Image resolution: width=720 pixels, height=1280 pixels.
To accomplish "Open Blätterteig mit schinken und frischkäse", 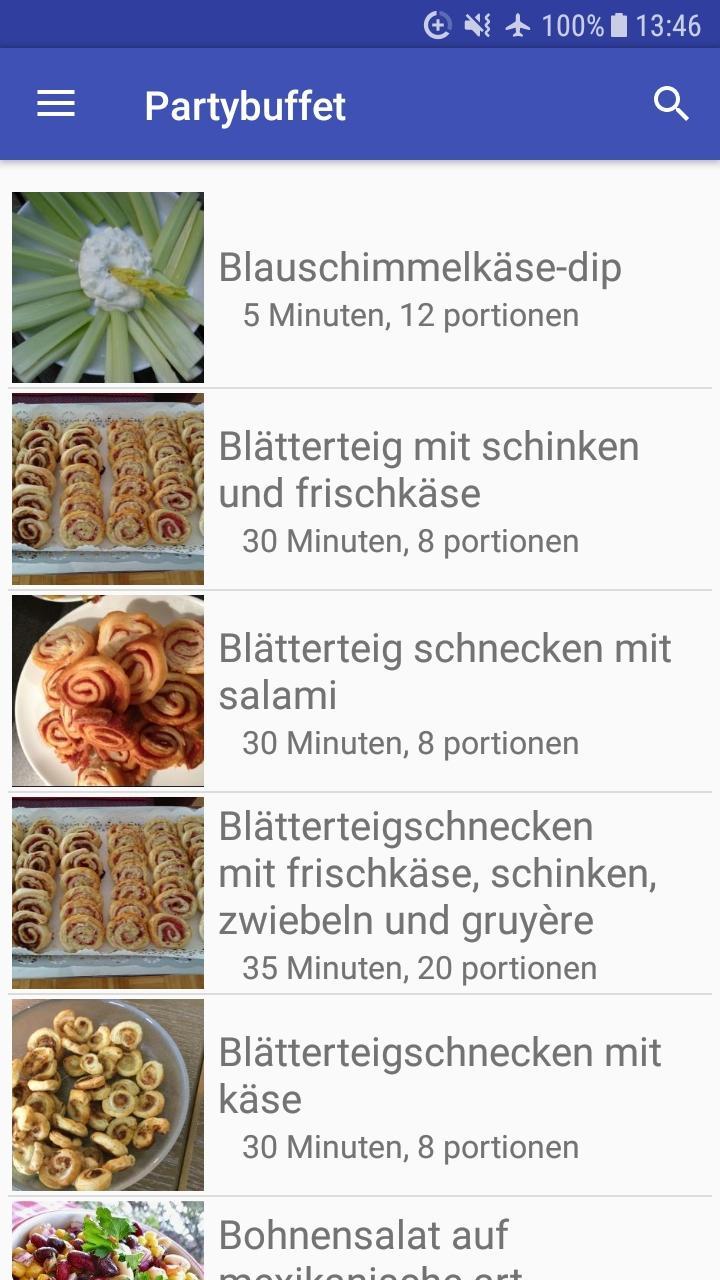I will [x=360, y=490].
